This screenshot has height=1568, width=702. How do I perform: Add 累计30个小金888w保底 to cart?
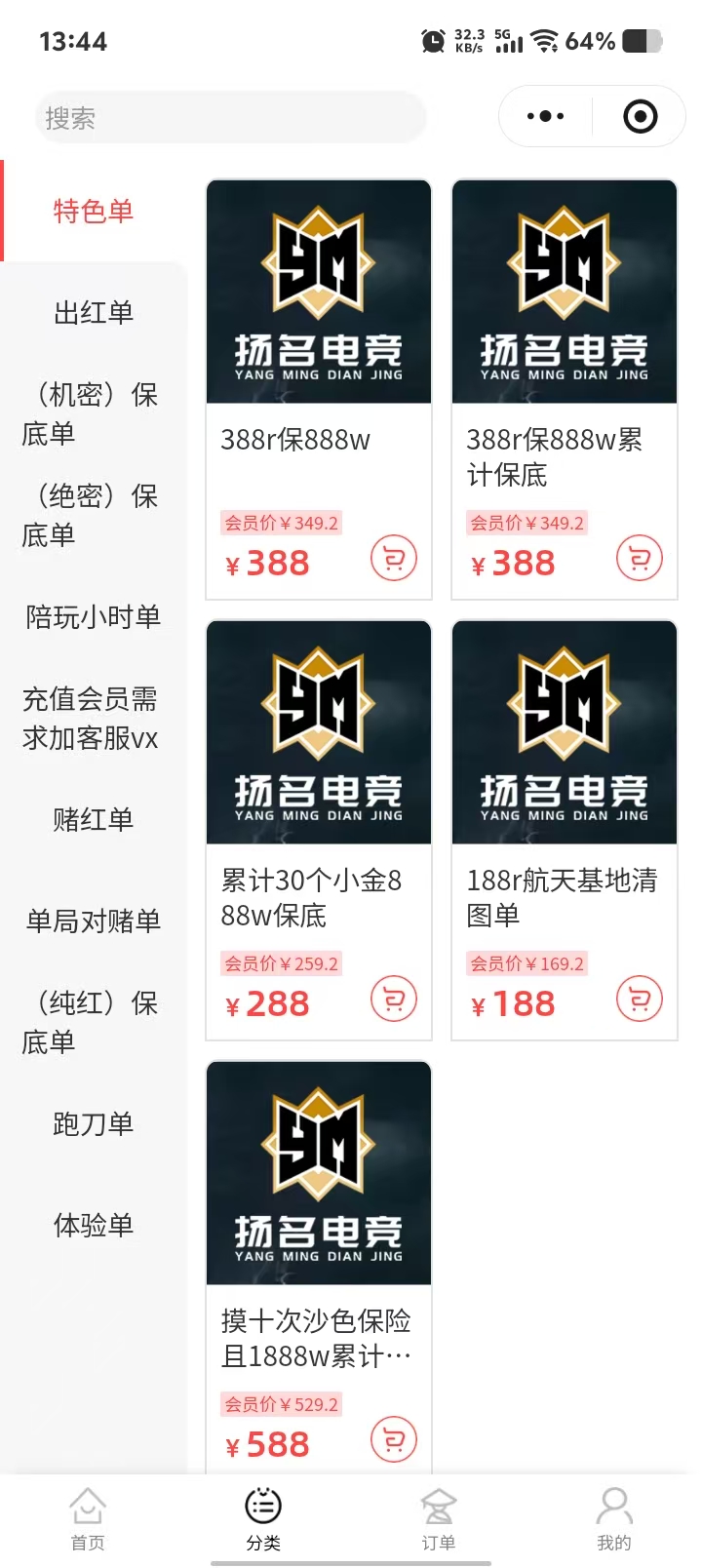coord(394,1000)
